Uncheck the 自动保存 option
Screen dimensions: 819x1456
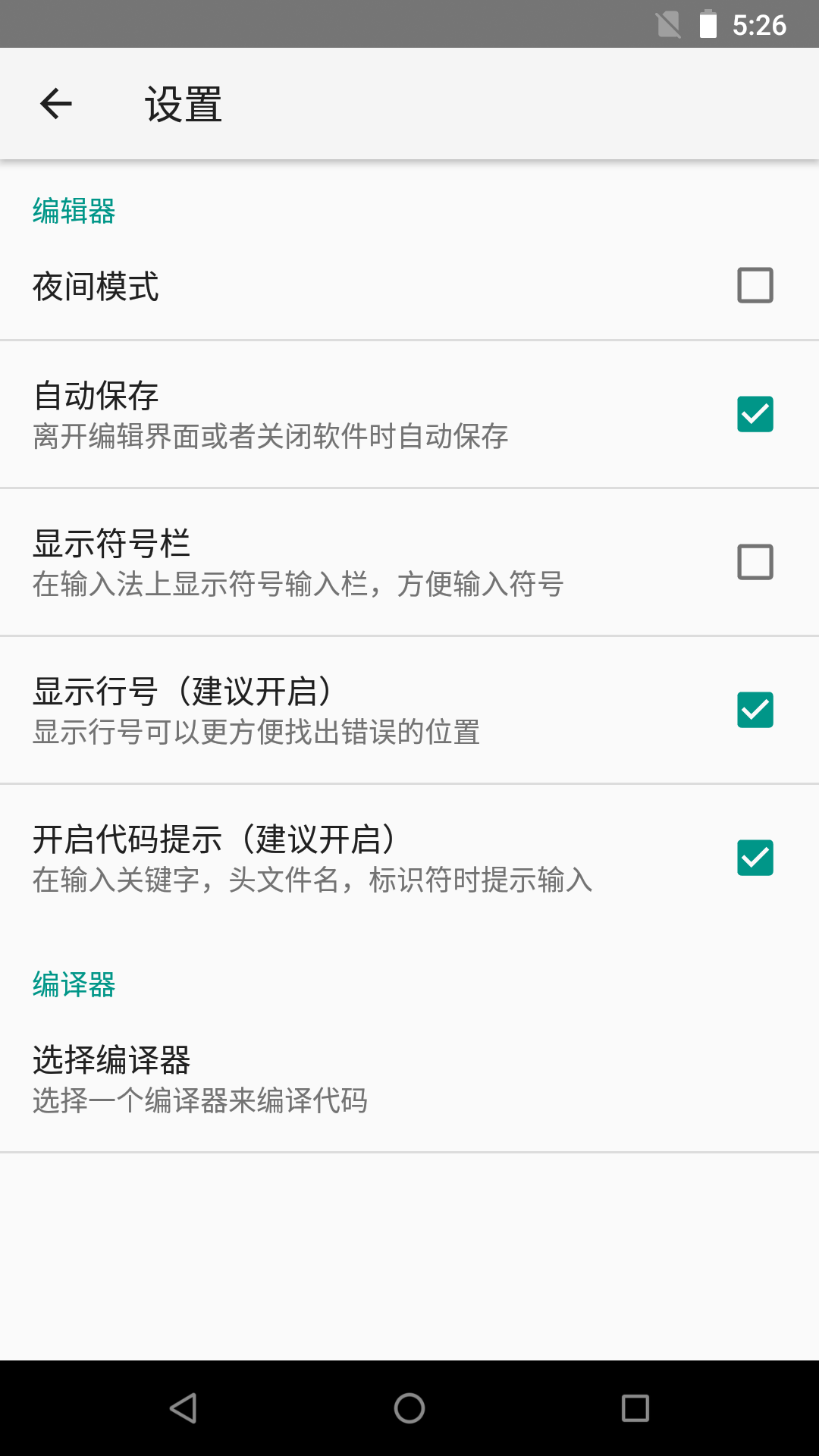point(756,414)
